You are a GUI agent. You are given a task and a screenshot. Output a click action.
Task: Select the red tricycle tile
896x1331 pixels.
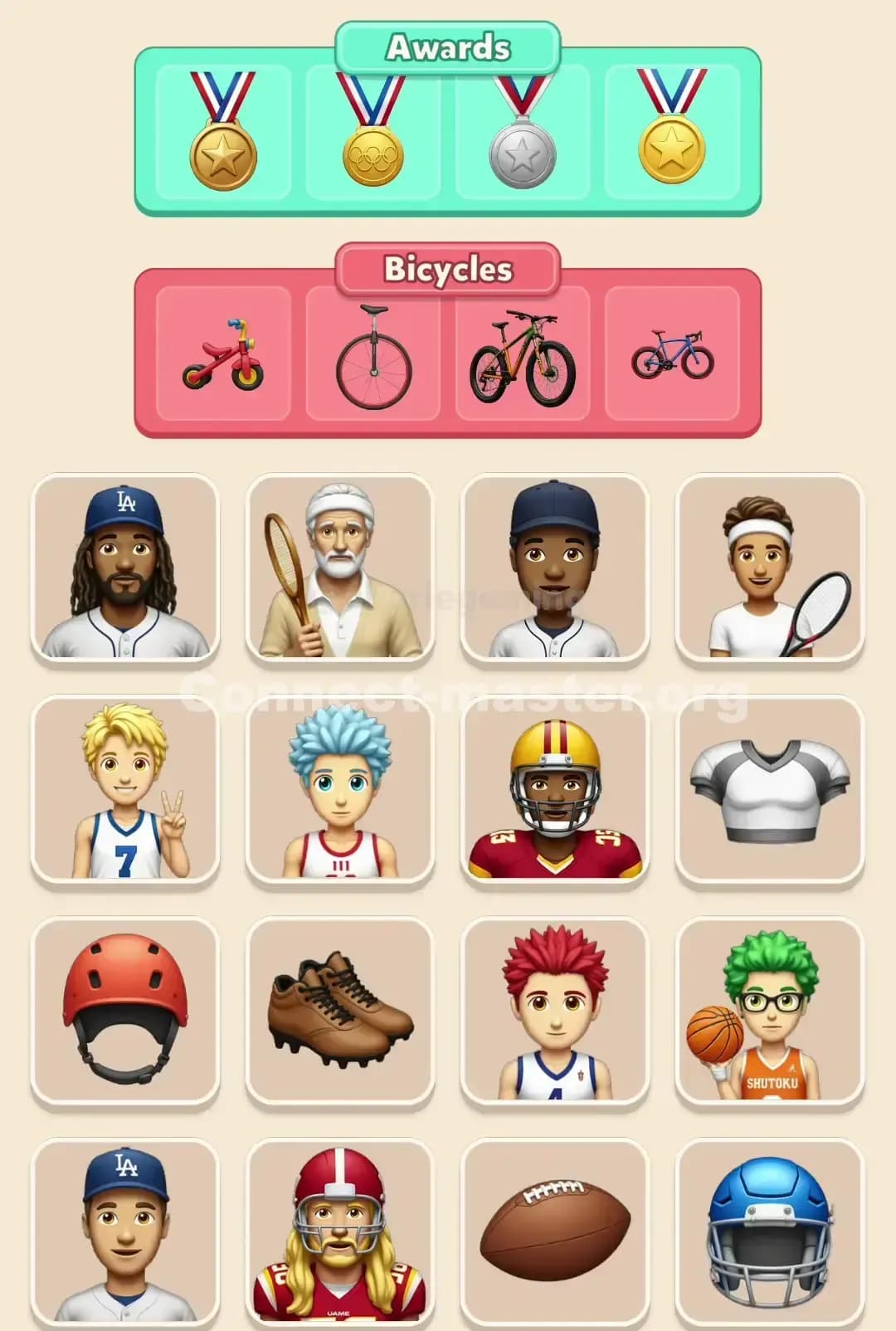click(x=220, y=357)
